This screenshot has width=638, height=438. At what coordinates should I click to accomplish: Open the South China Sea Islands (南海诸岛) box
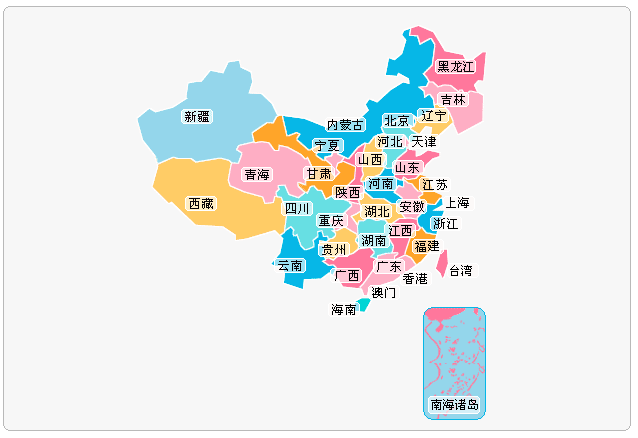pyautogui.click(x=455, y=364)
